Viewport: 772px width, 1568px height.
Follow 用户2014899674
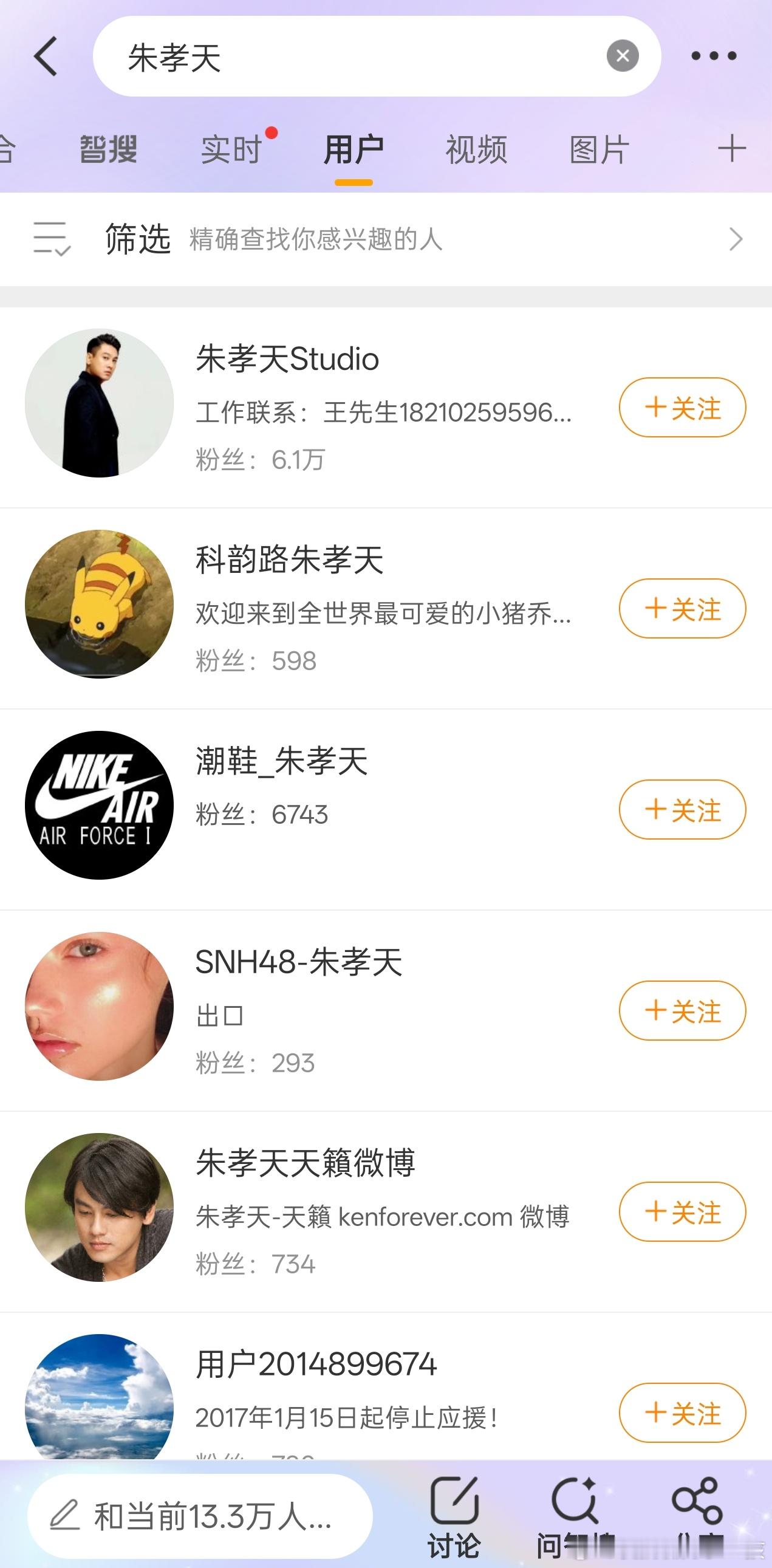[x=682, y=1413]
